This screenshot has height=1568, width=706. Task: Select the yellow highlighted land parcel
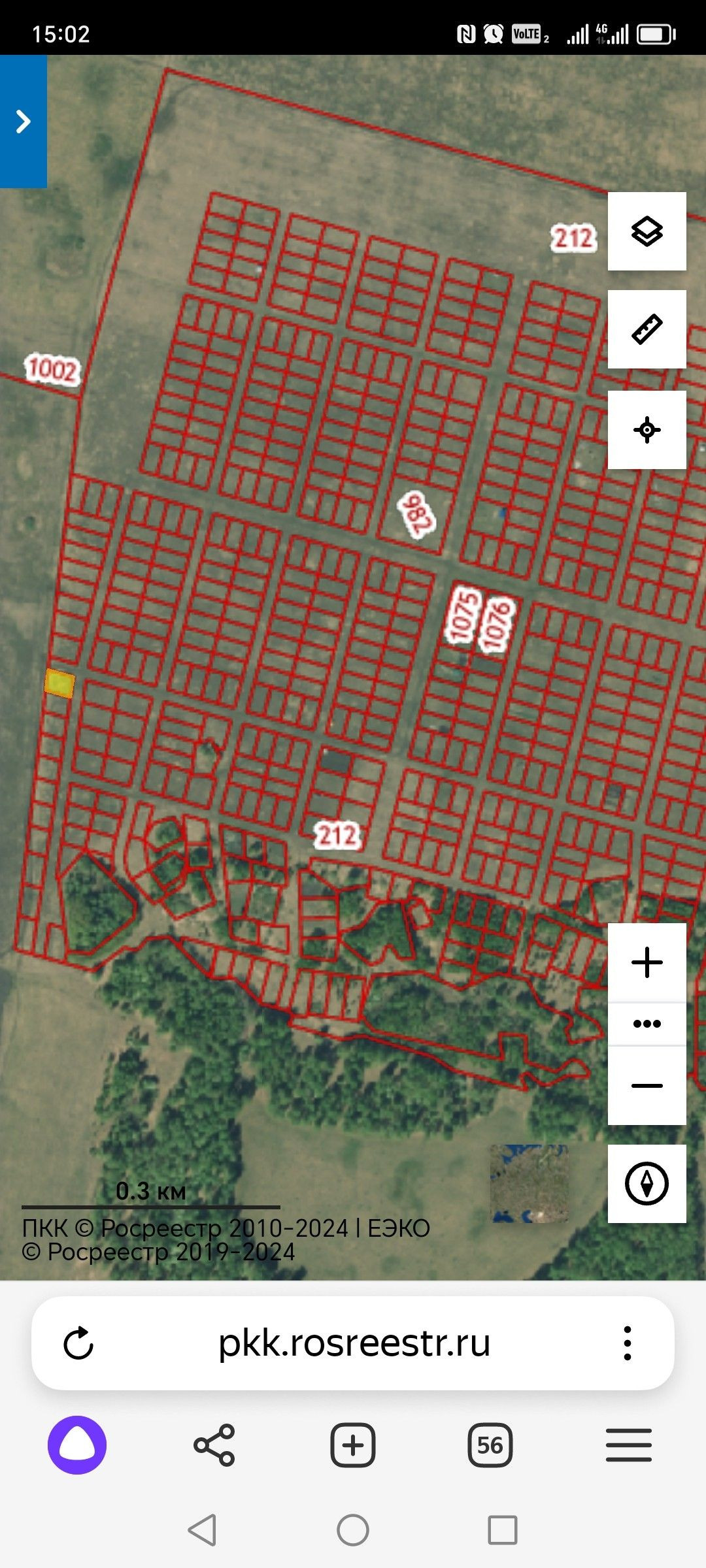coord(59,683)
